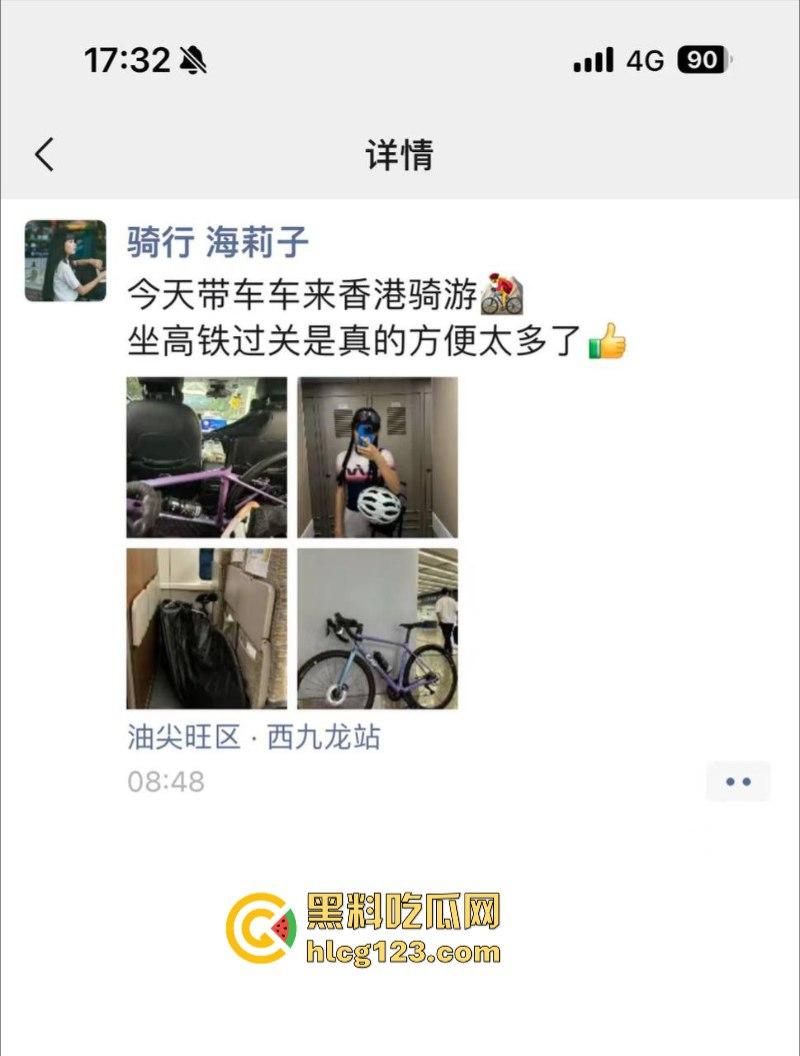800x1056 pixels.
Task: Open the photo of the black bike bag
Action: point(207,628)
